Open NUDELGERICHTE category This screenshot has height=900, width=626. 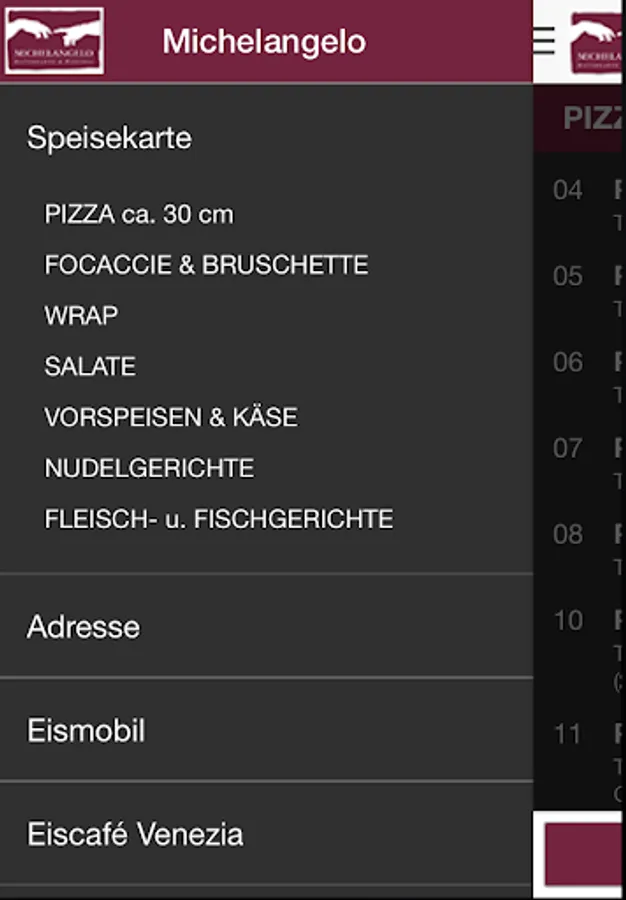149,468
